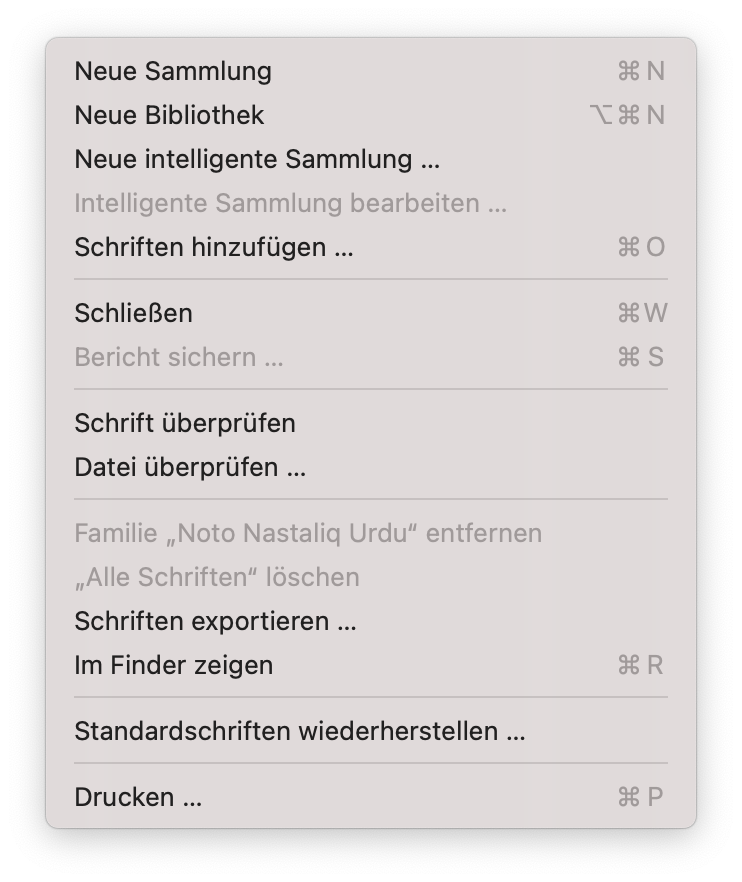Viewport: 742px width, 882px height.
Task: Select Schließen to close window
Action: [x=134, y=313]
